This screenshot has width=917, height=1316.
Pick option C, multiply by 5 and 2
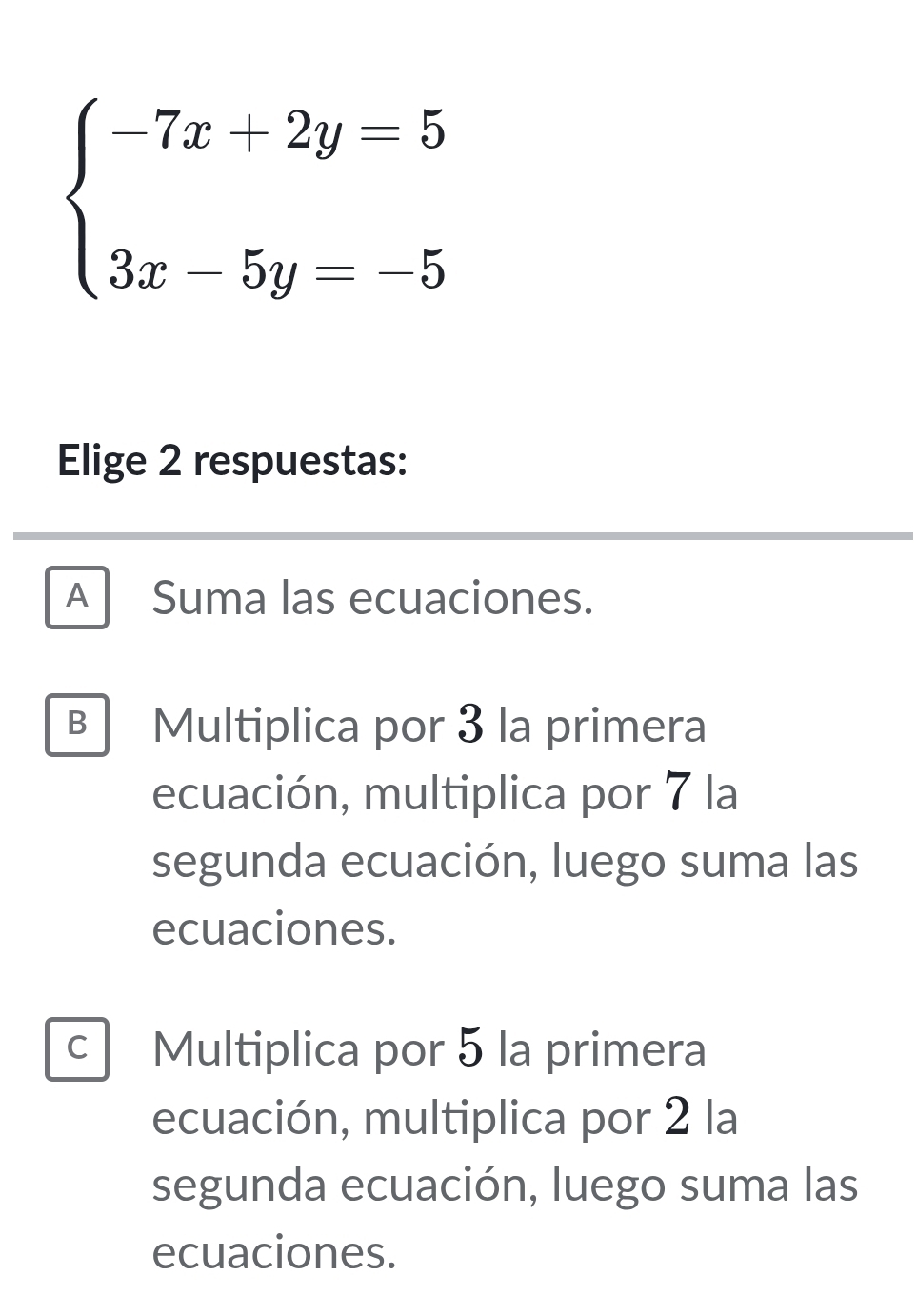click(77, 1049)
